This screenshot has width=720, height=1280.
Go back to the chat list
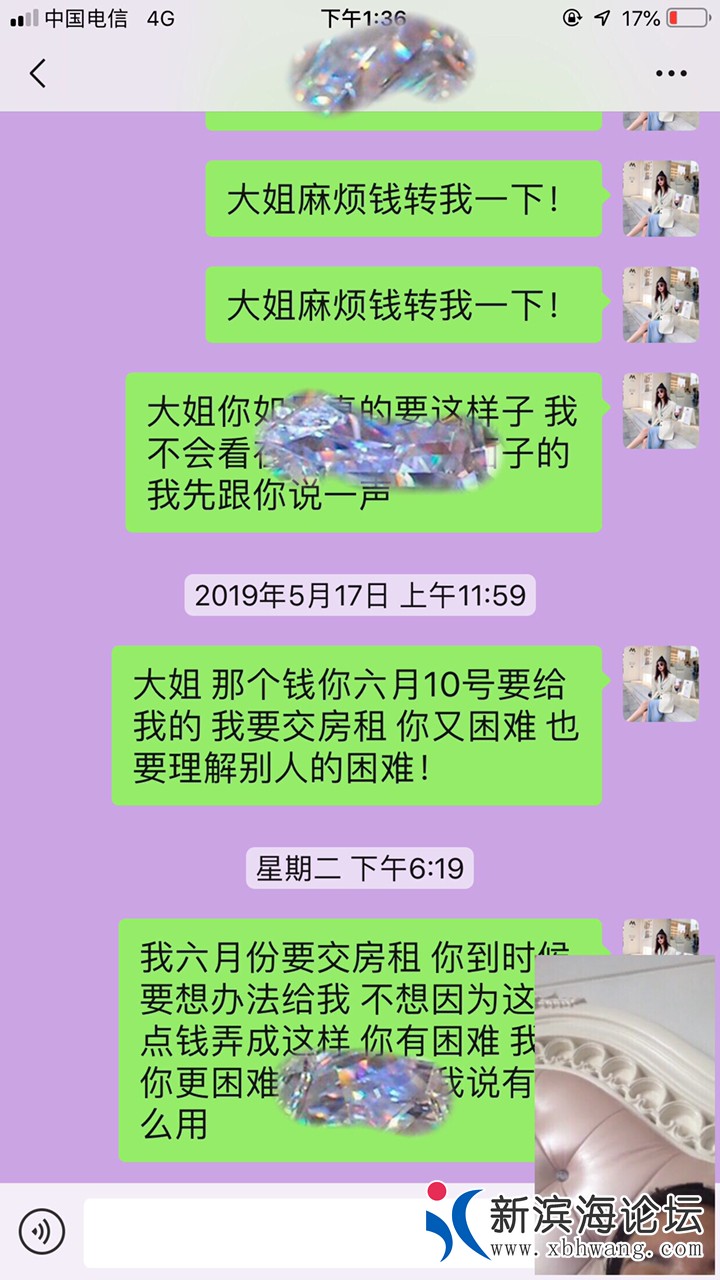coord(38,73)
